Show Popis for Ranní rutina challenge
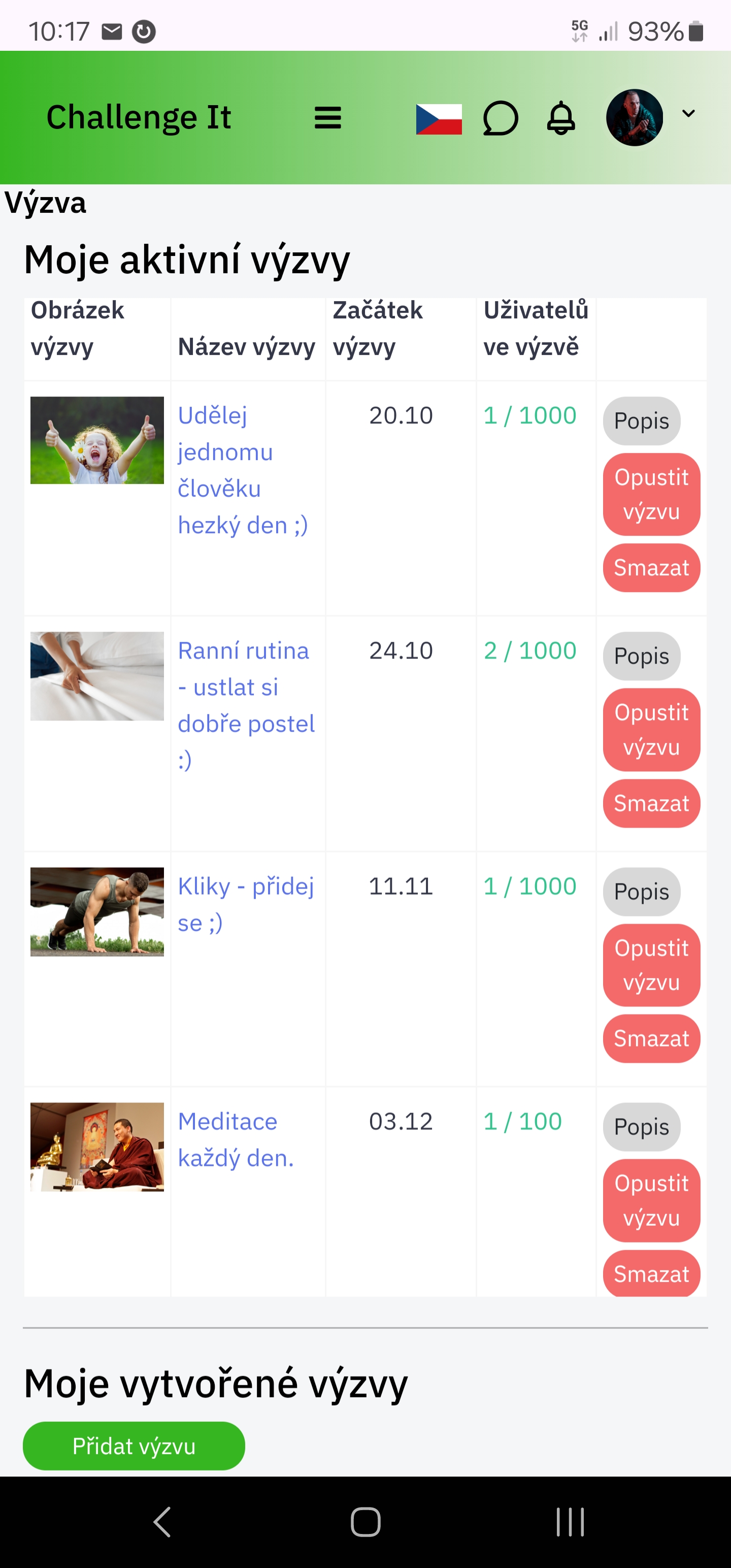 click(x=641, y=656)
